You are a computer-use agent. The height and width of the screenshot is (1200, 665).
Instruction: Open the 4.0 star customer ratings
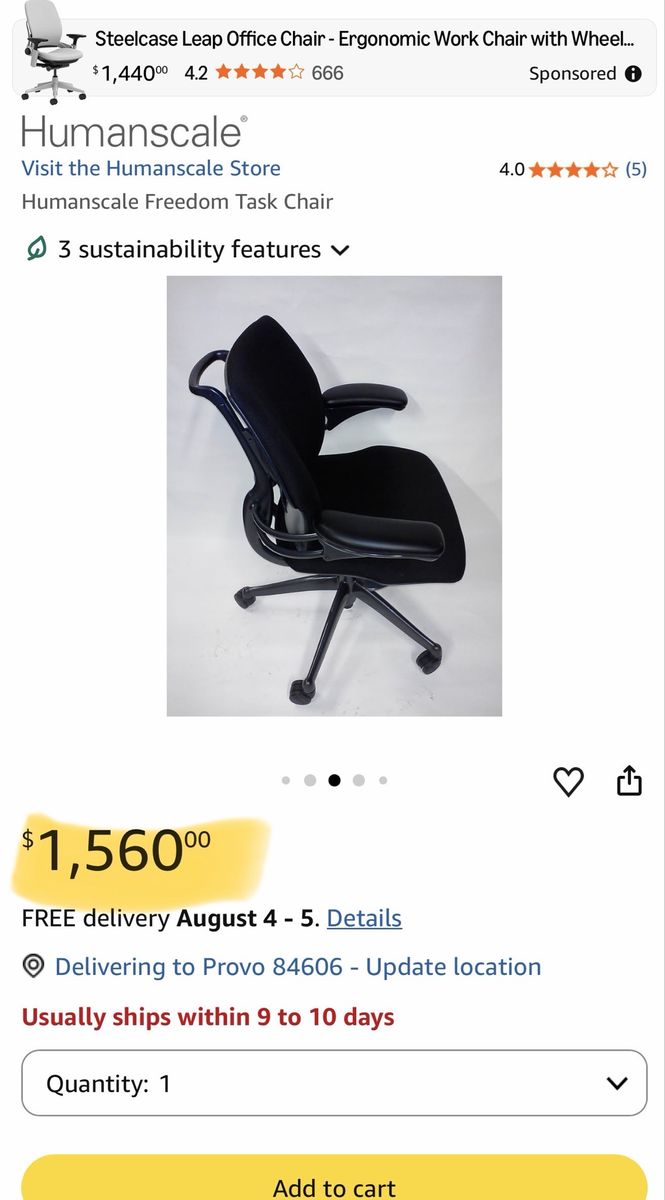coord(573,169)
